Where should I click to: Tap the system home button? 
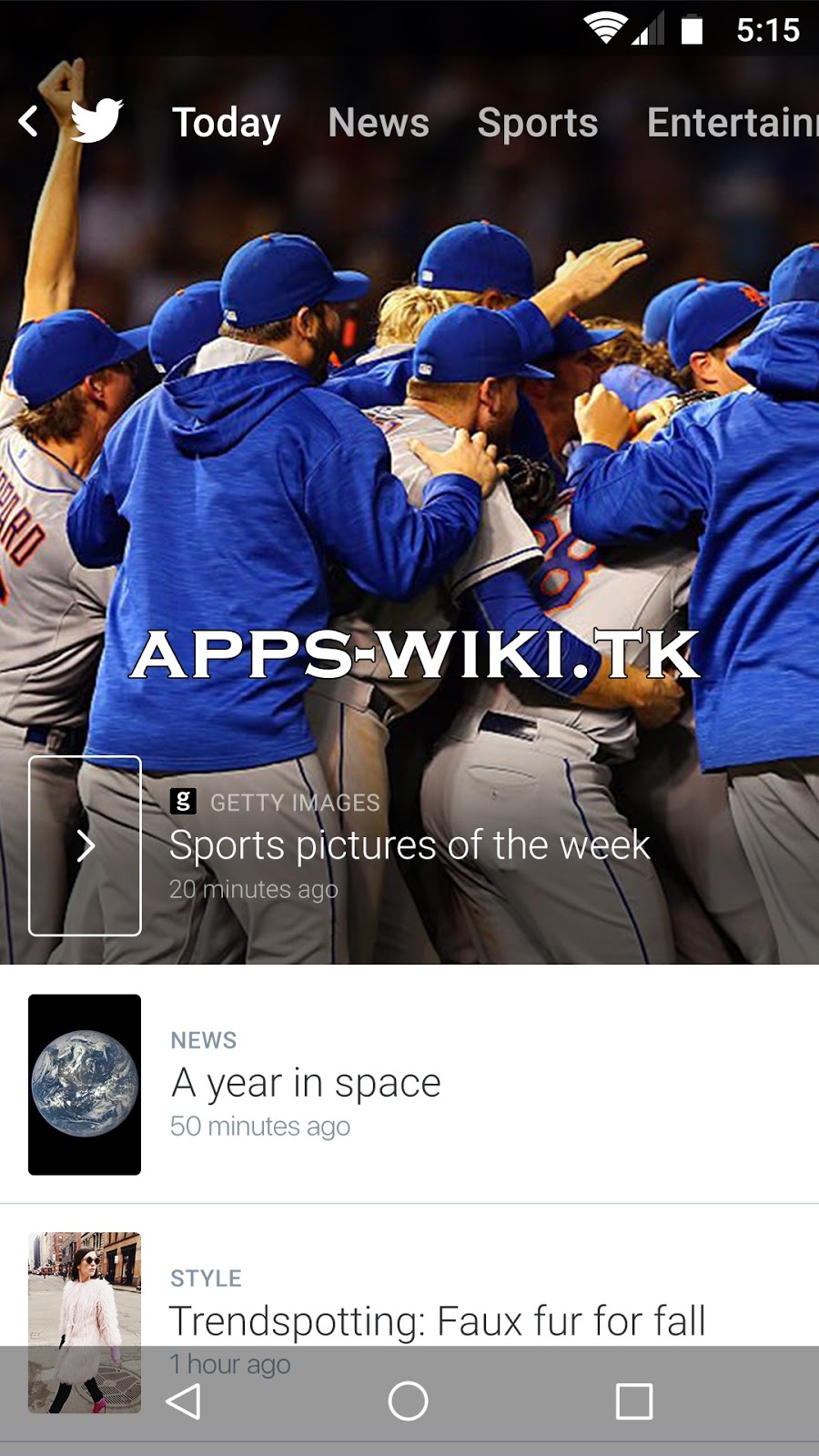(x=408, y=1401)
